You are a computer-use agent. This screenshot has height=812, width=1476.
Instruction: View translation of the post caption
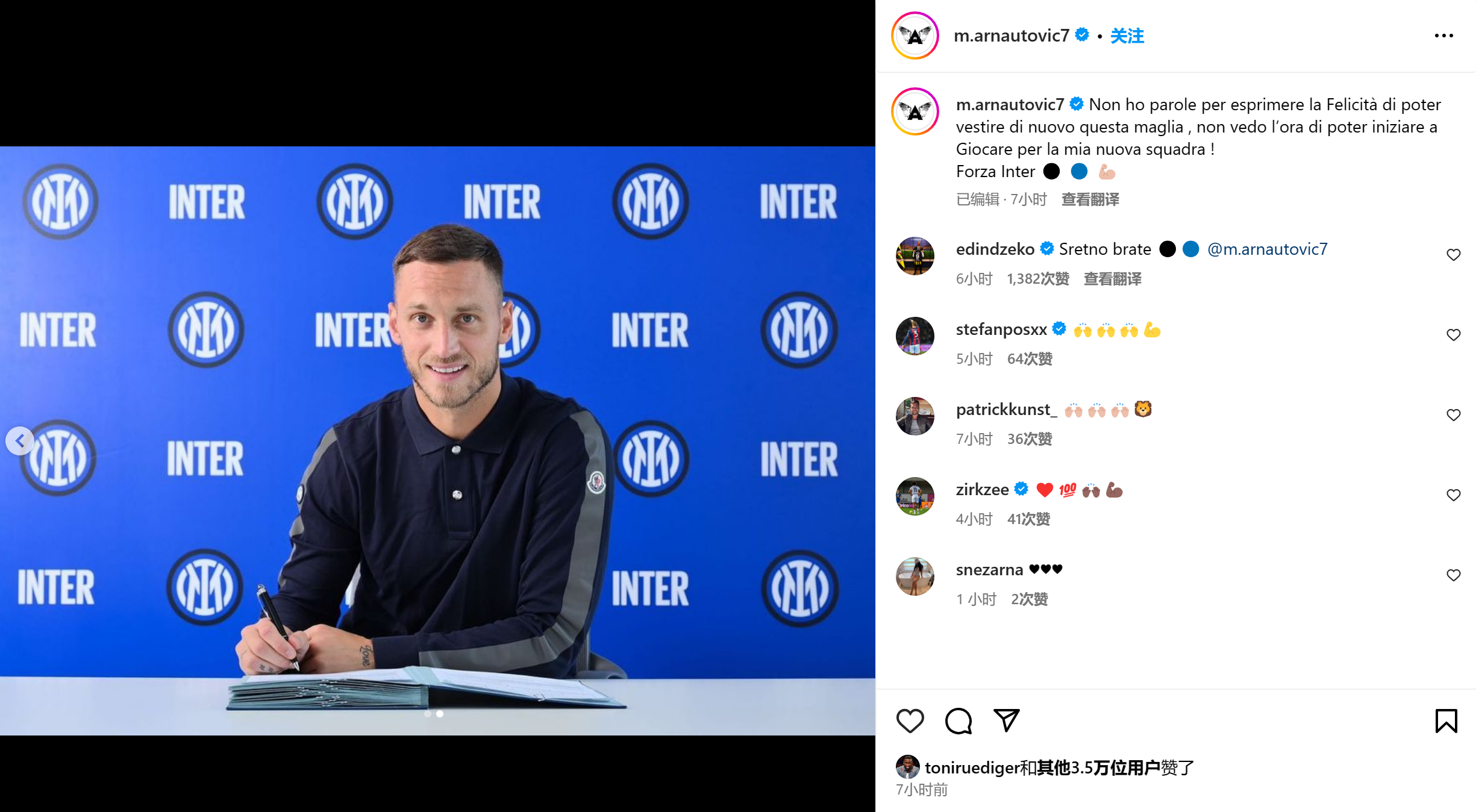pyautogui.click(x=1090, y=199)
